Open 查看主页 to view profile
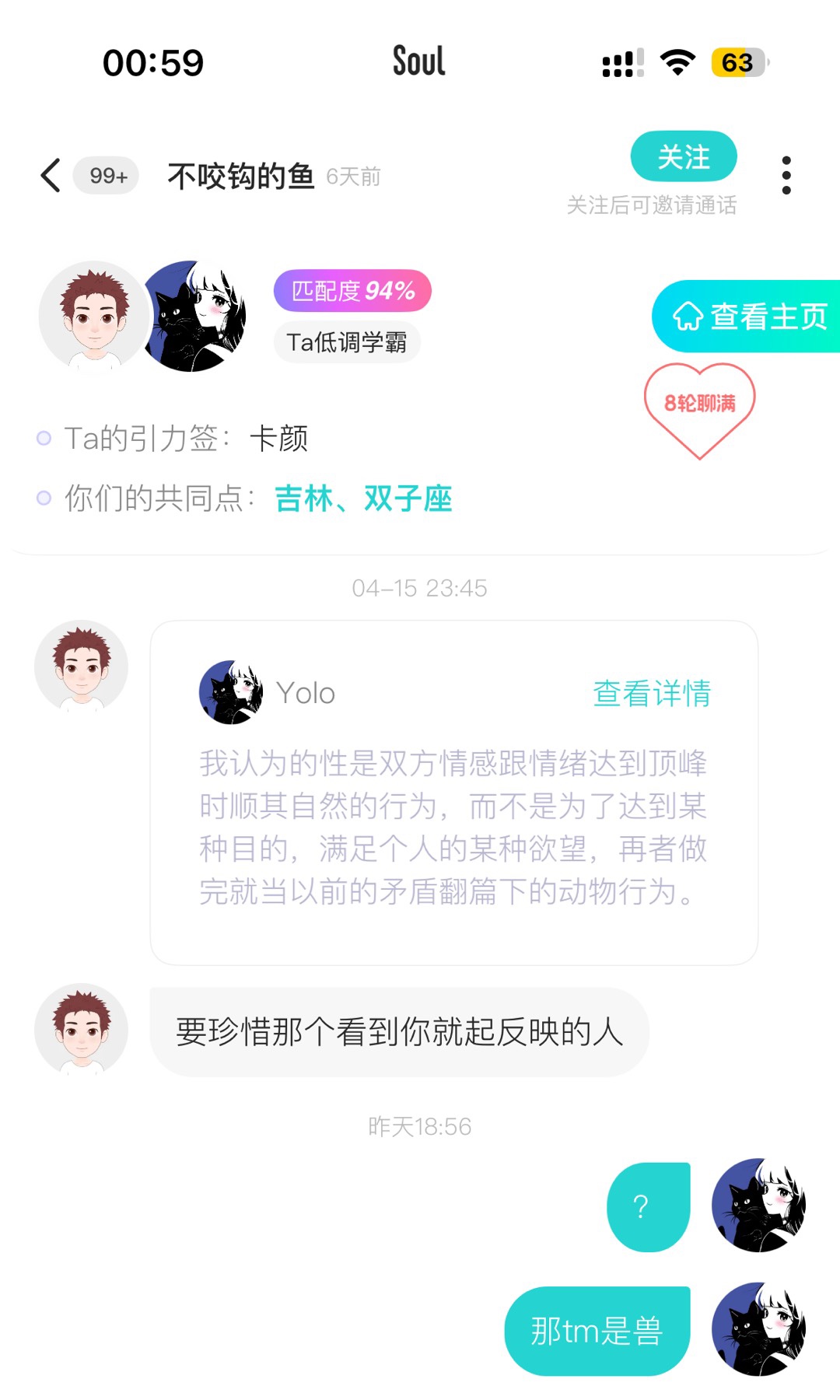This screenshot has width=840, height=1400. click(x=747, y=317)
